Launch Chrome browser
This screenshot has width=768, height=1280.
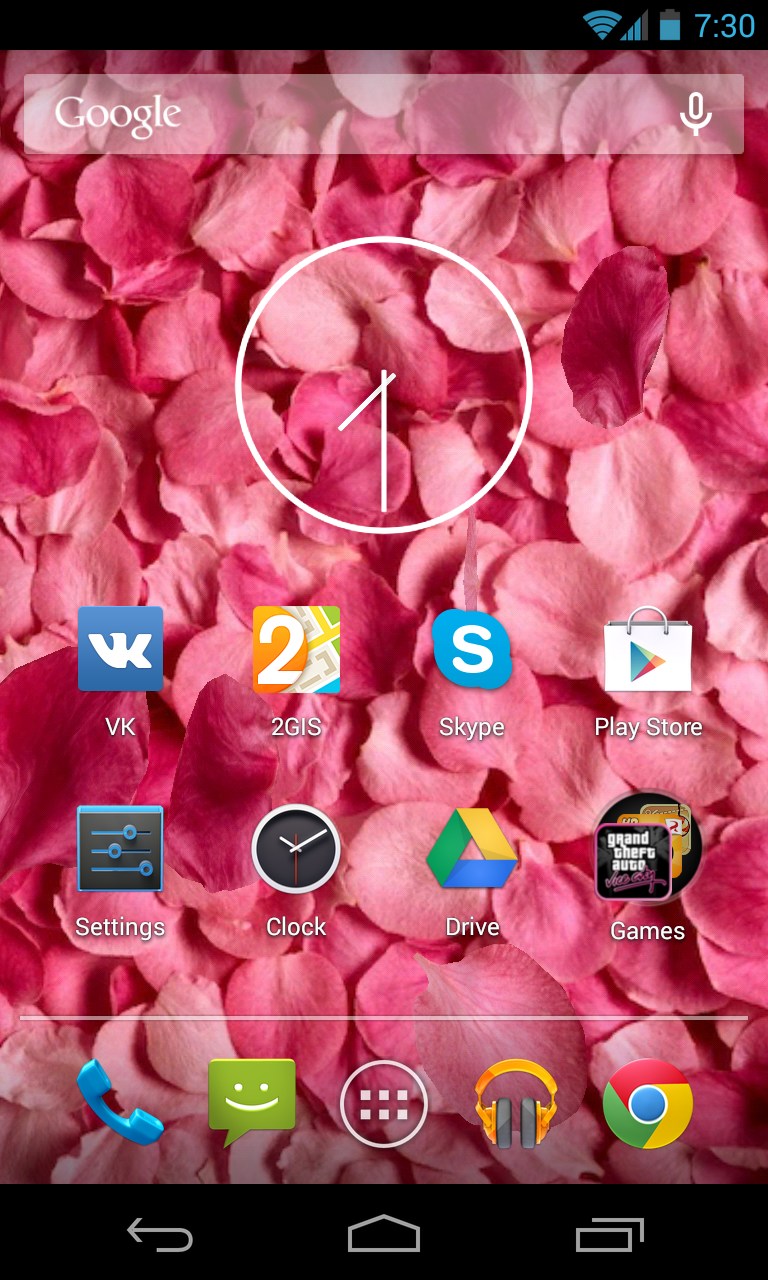647,1104
